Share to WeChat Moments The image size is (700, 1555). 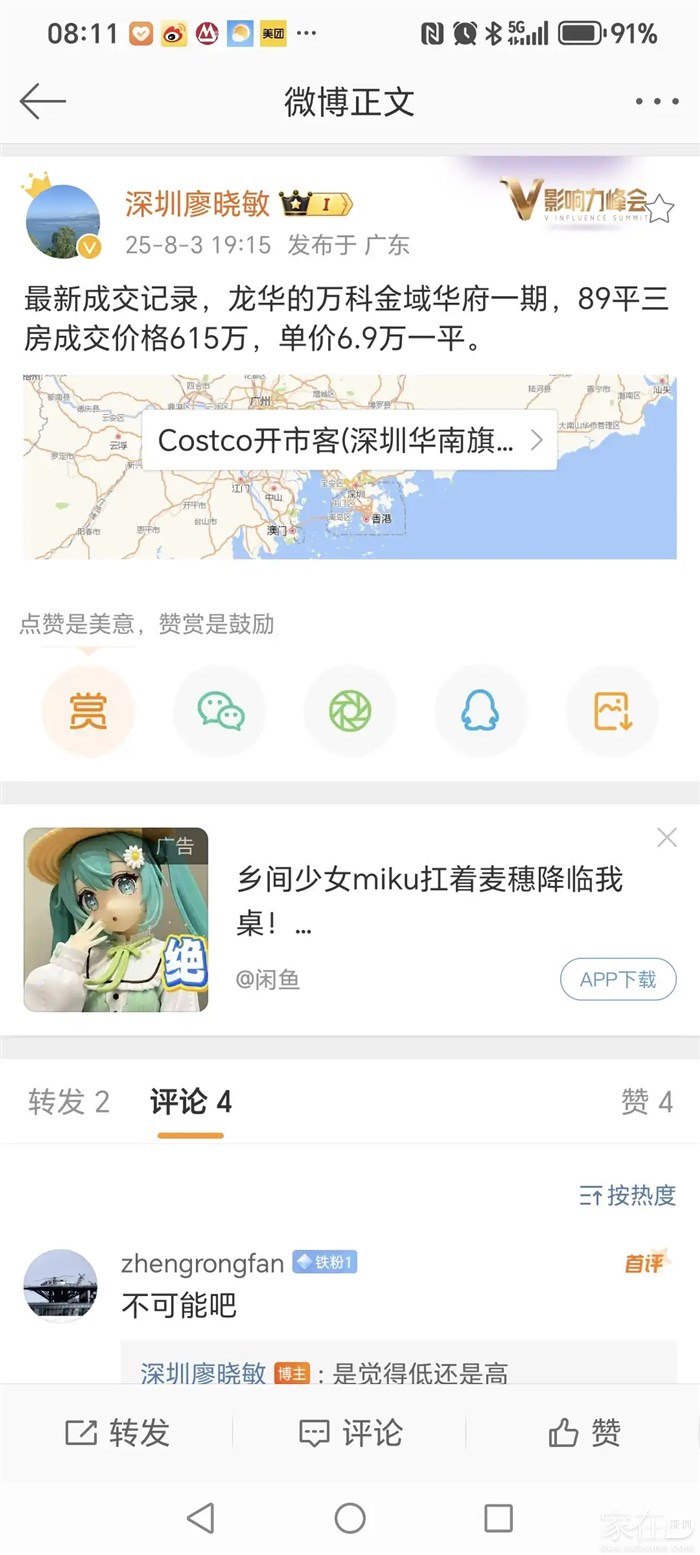click(350, 711)
